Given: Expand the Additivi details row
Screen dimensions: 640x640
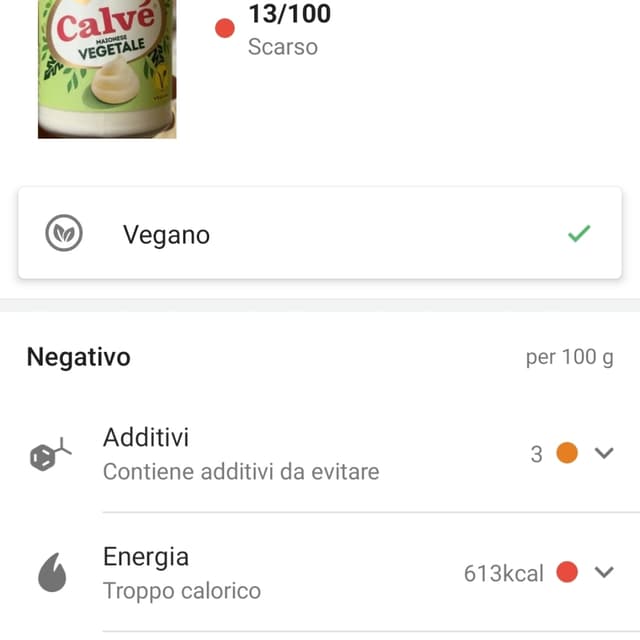Looking at the screenshot, I should [x=603, y=453].
